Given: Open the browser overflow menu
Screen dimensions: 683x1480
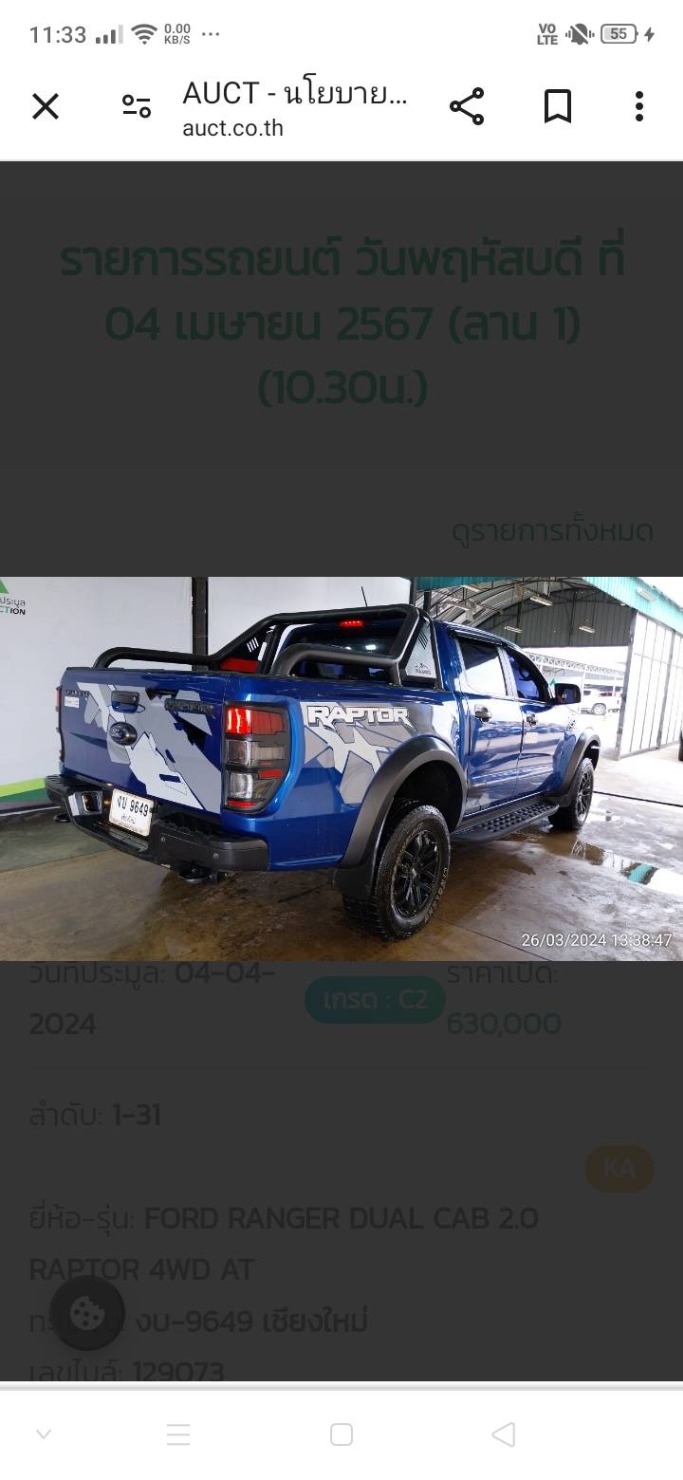Looking at the screenshot, I should coord(639,107).
